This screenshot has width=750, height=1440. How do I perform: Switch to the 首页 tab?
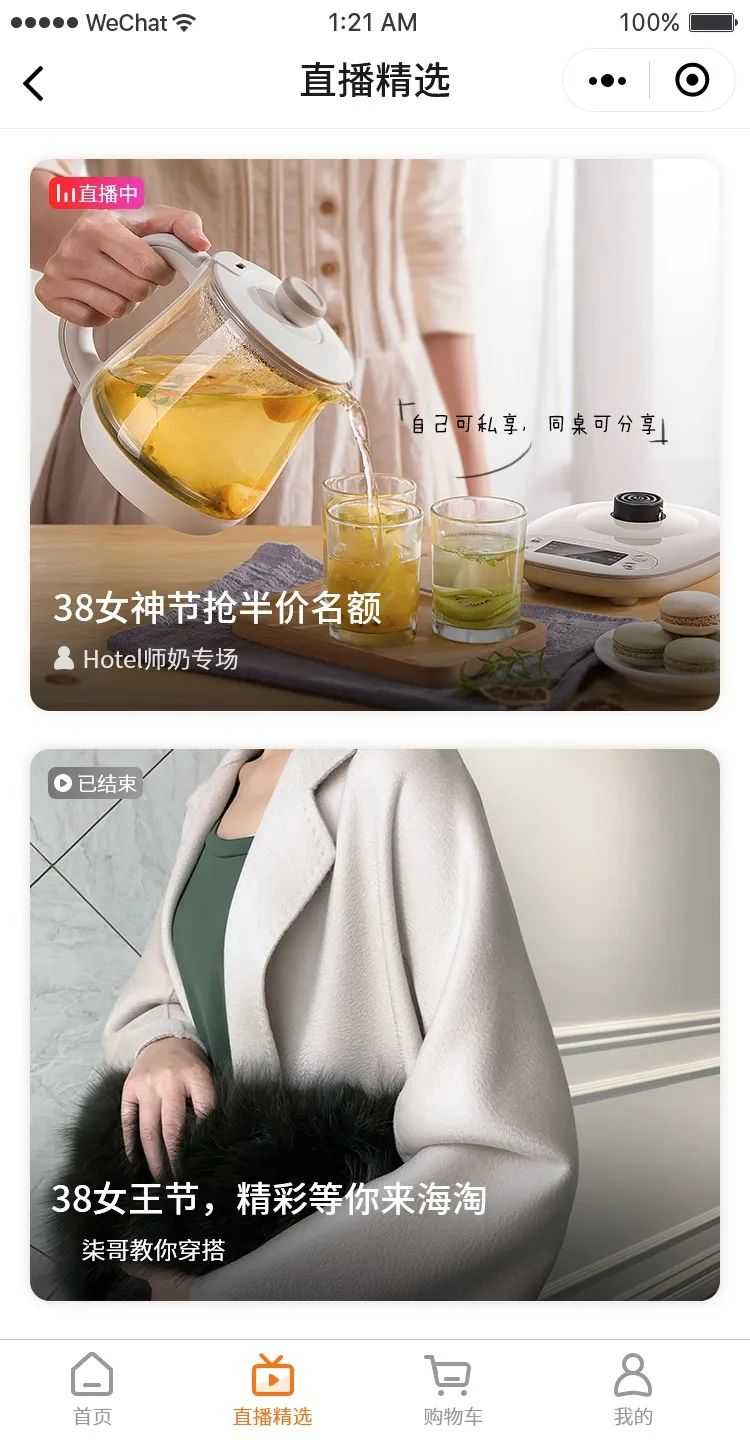point(93,1390)
